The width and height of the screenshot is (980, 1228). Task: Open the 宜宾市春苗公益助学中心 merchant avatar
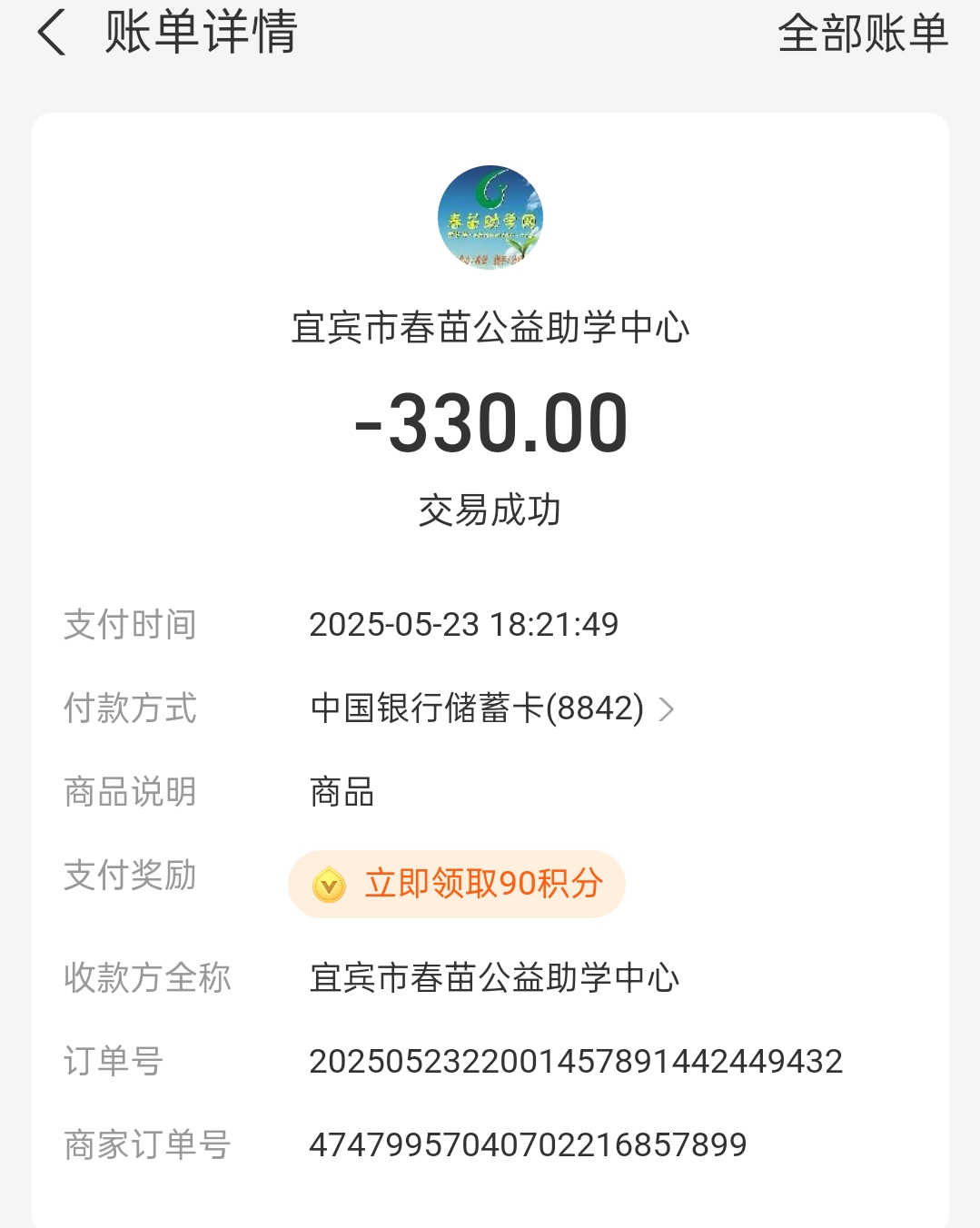point(490,218)
